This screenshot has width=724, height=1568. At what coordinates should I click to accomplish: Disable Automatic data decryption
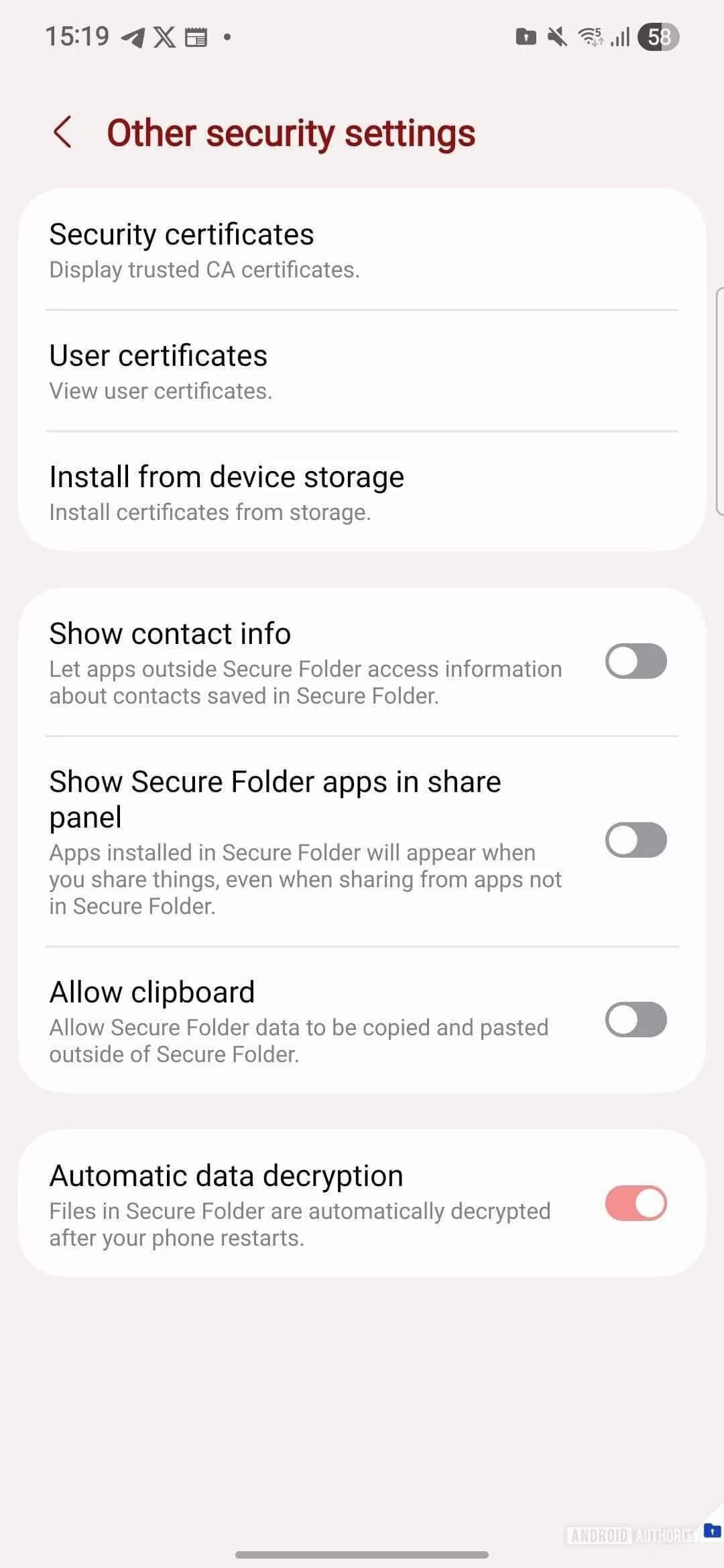[x=636, y=1203]
